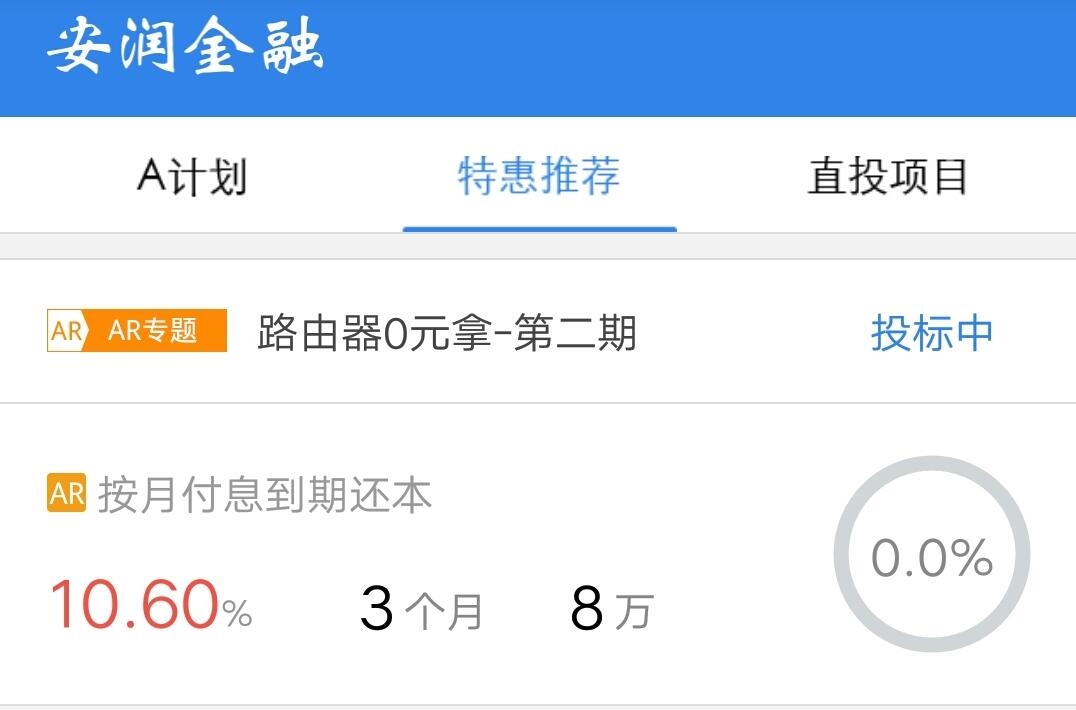Open the 直投项目 tab

click(x=887, y=177)
